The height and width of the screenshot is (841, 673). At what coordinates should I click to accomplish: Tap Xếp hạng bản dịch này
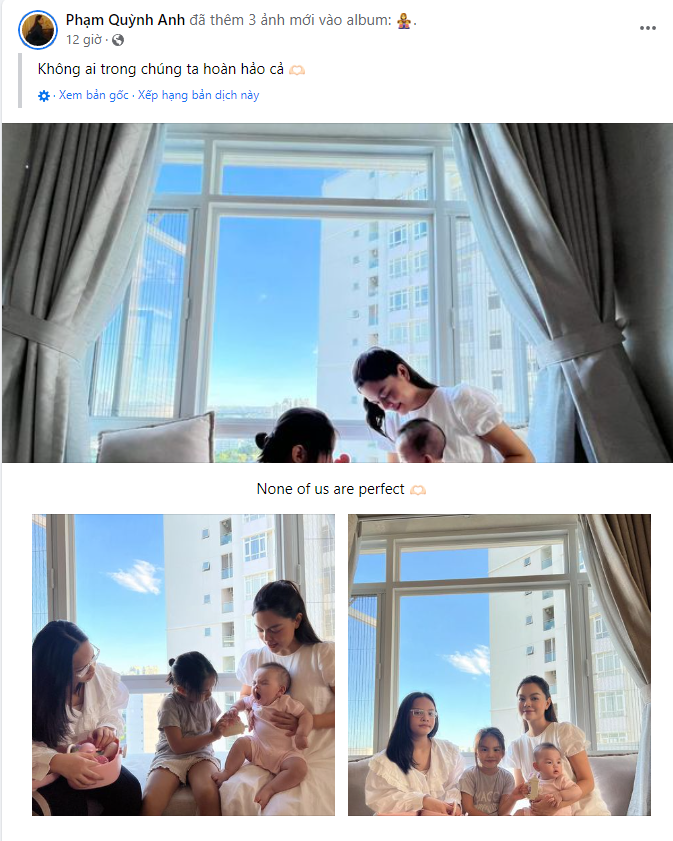click(198, 95)
